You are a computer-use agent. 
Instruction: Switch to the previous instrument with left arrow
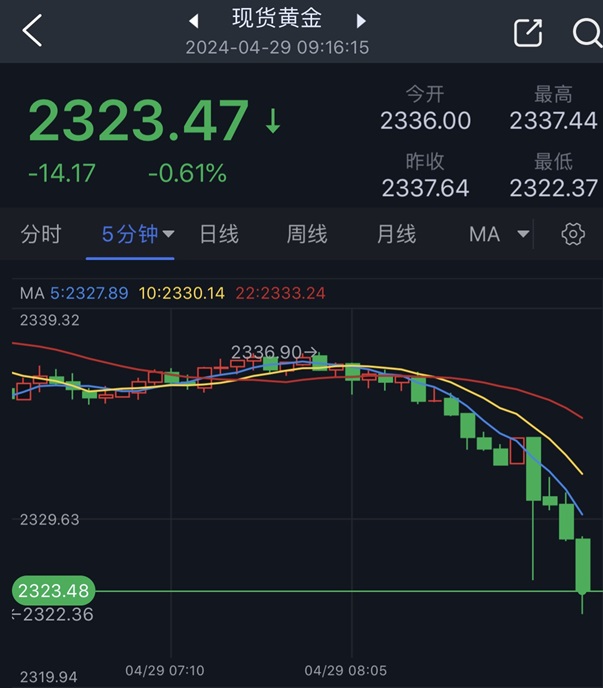(x=194, y=20)
